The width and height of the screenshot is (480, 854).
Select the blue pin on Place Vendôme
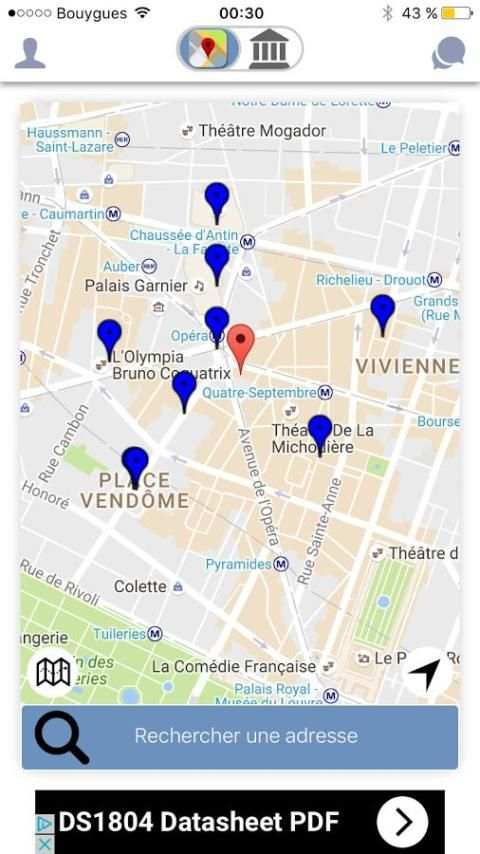pyautogui.click(x=135, y=468)
